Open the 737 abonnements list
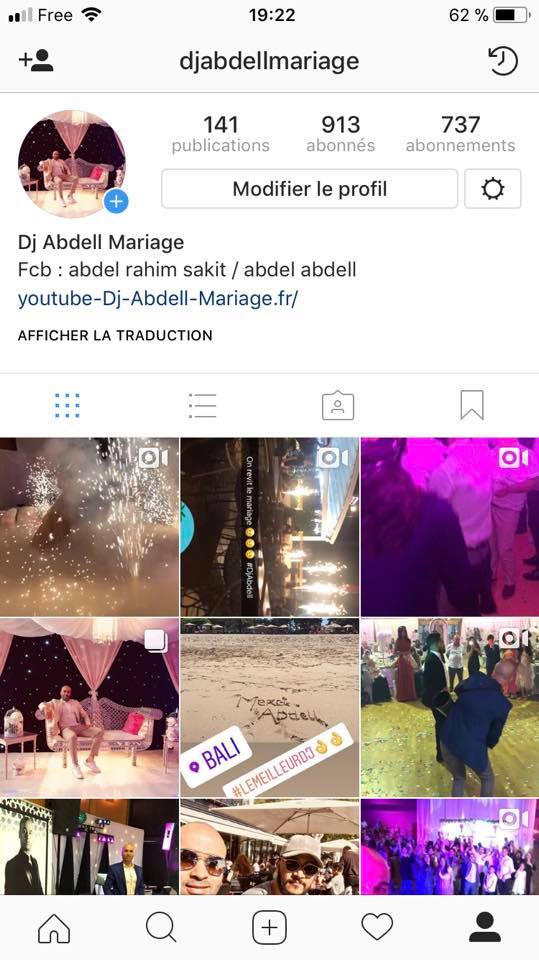 [x=460, y=133]
